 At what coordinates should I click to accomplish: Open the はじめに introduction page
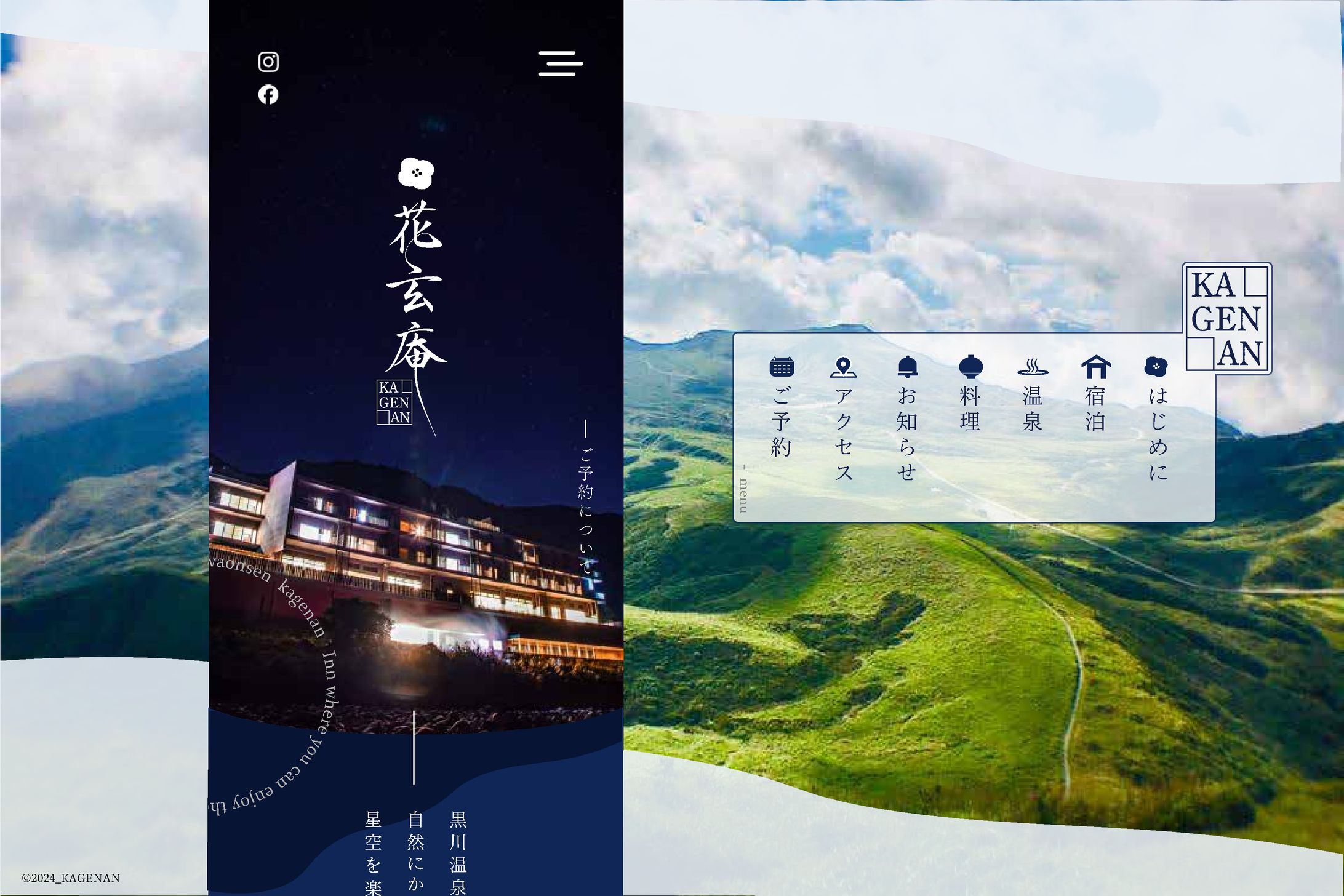(1158, 418)
